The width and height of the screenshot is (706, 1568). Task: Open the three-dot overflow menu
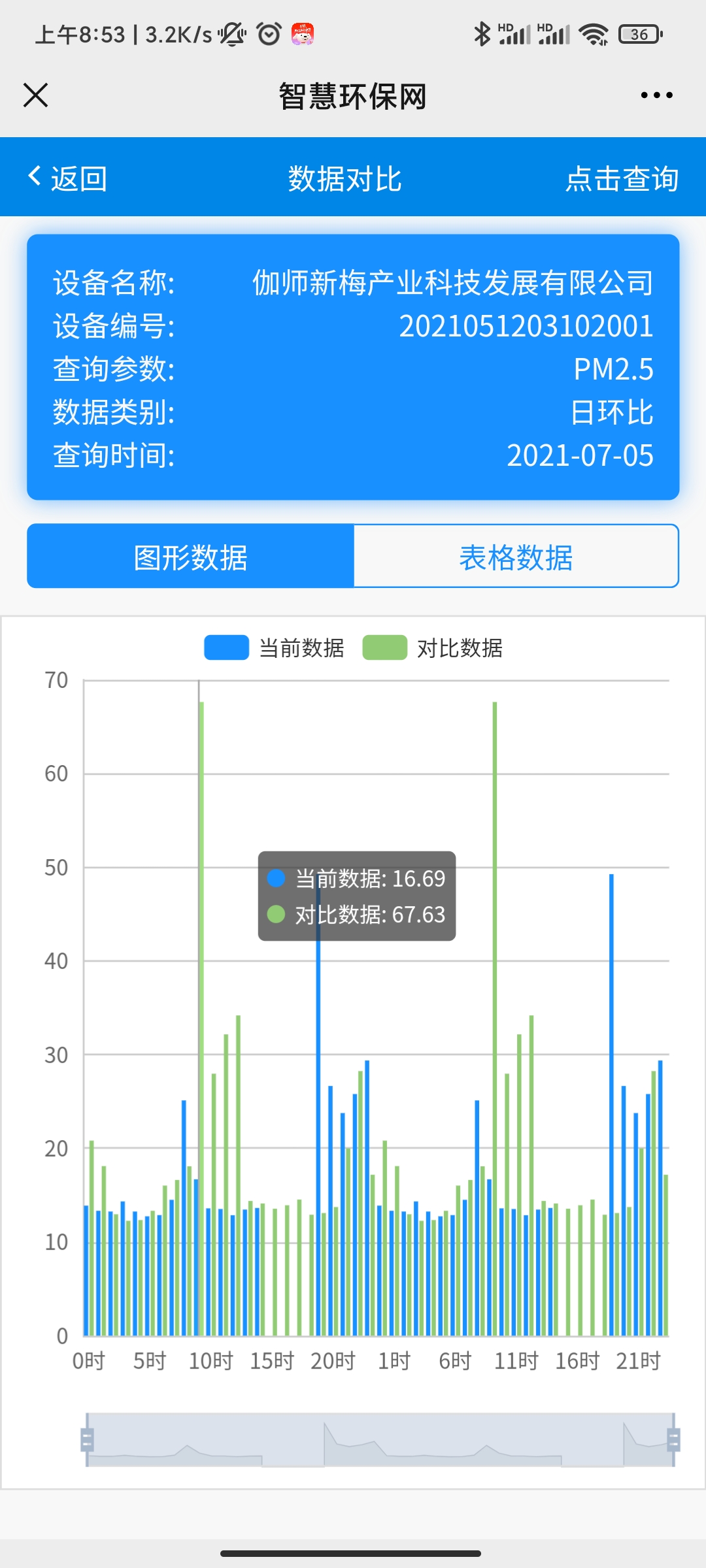[656, 95]
